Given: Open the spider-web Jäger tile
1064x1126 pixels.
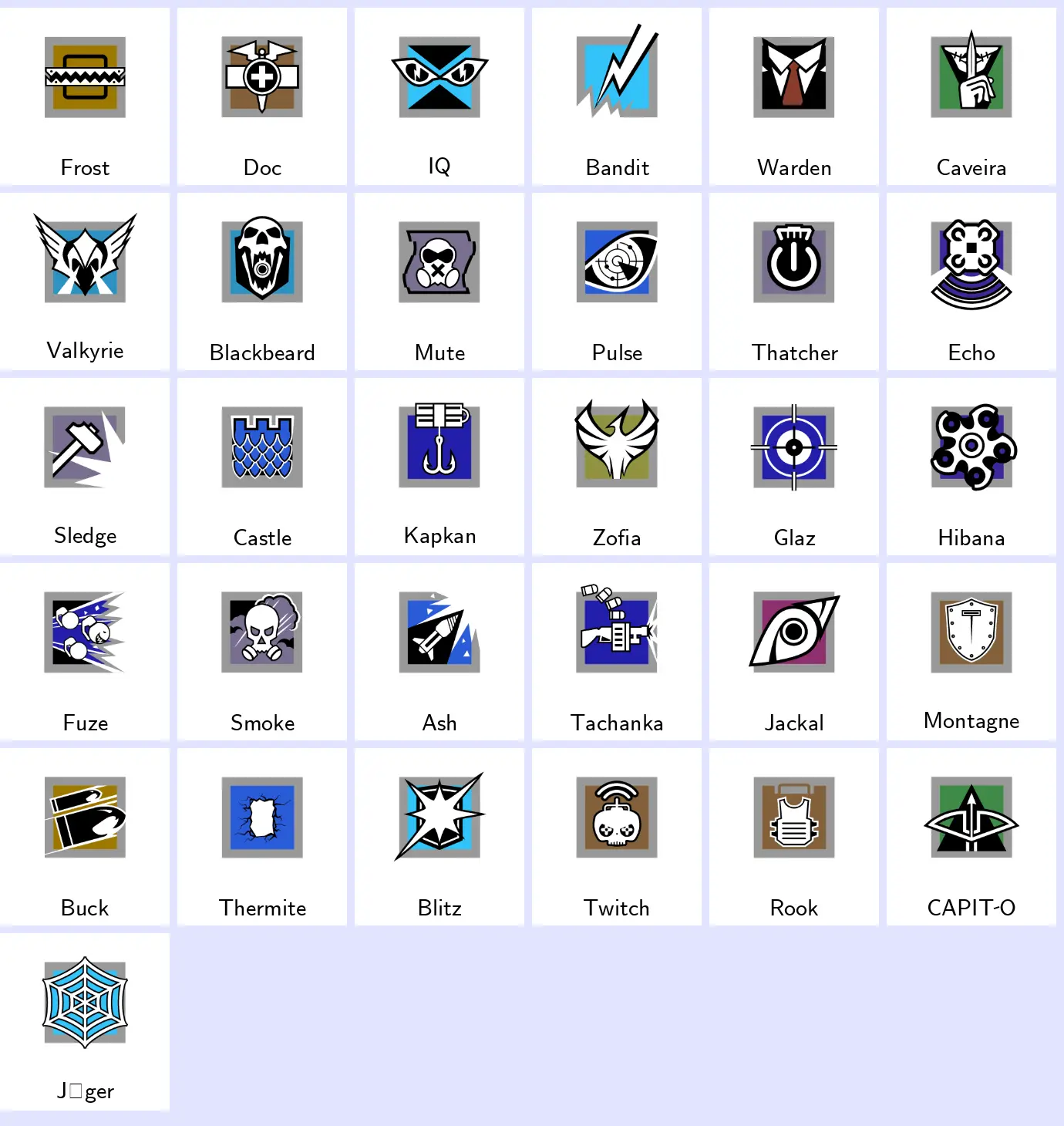Looking at the screenshot, I should point(85,1022).
